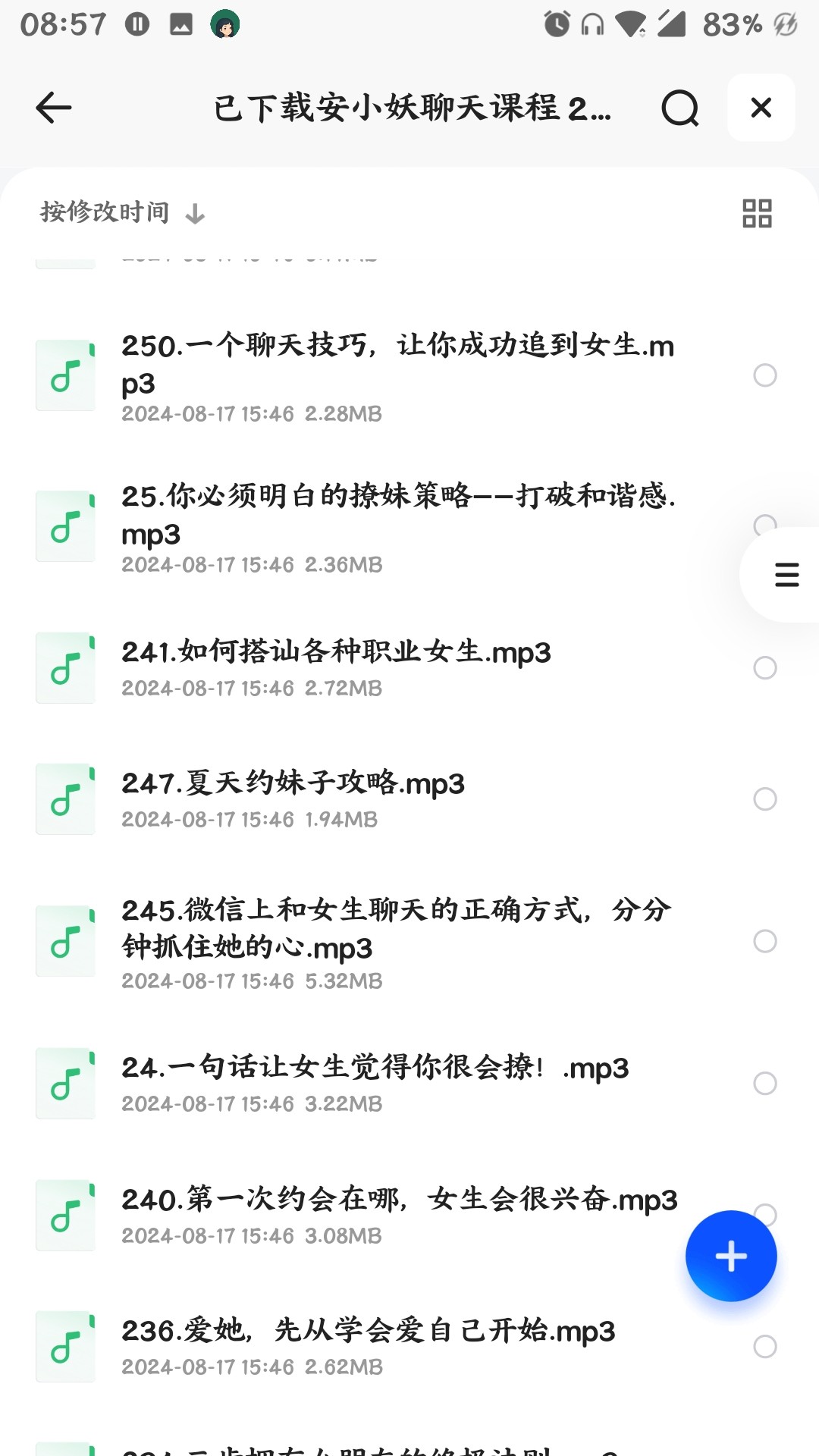Select the 24.一句话让女生觉得你很会撩 file circle
Image resolution: width=819 pixels, height=1456 pixels.
pos(764,1083)
